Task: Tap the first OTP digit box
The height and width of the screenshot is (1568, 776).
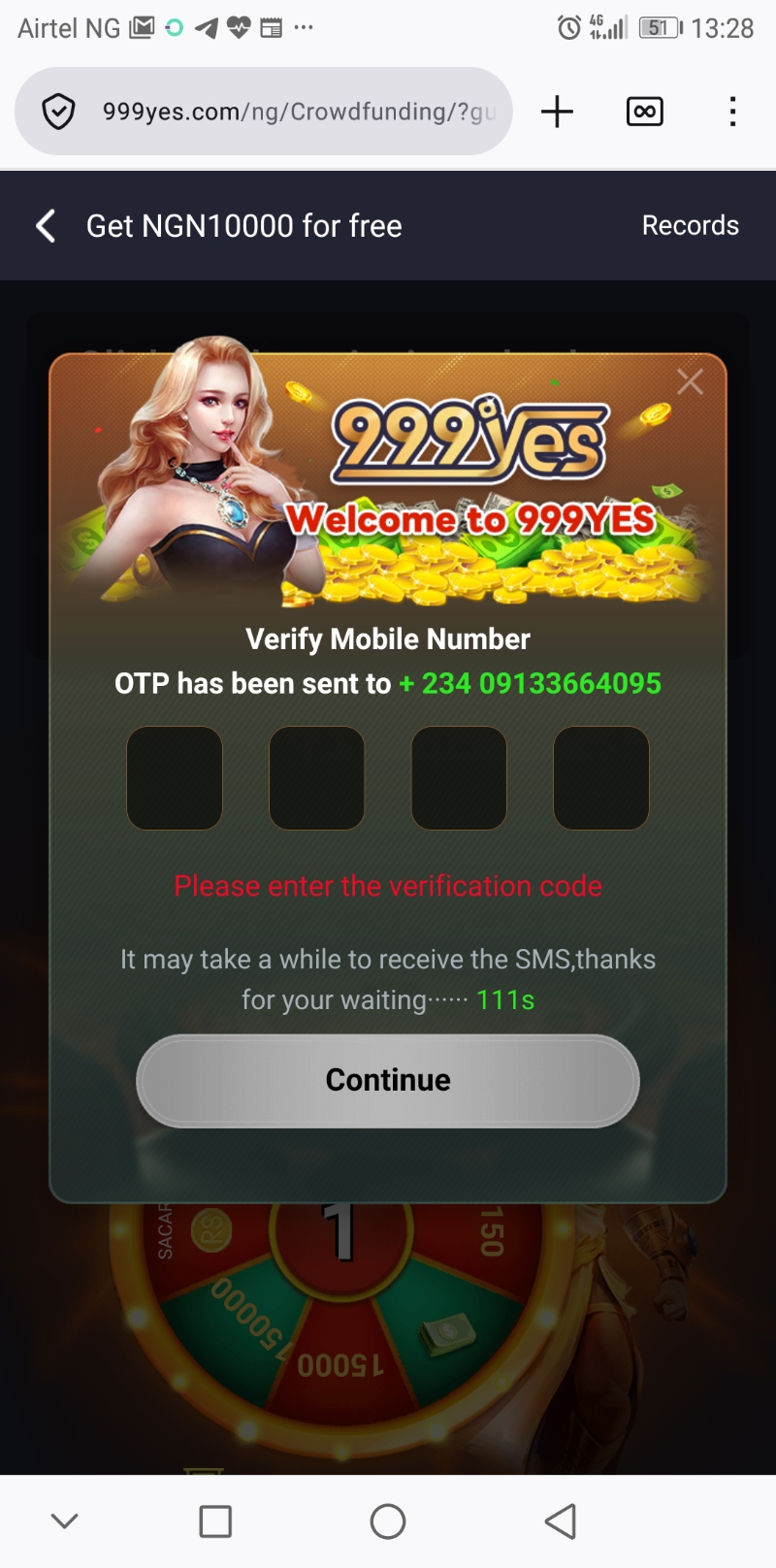Action: [x=175, y=778]
